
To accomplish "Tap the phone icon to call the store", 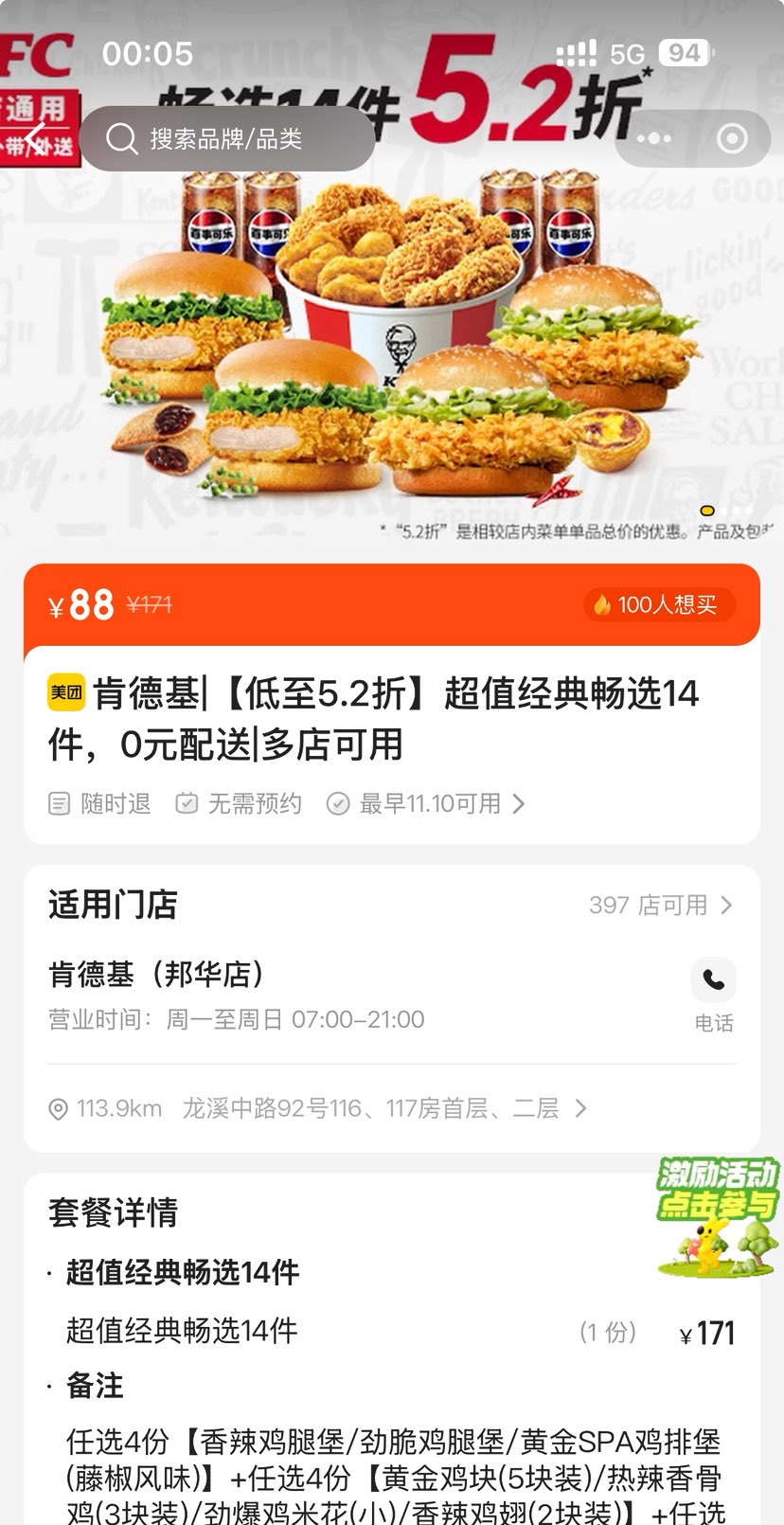I will coord(714,979).
